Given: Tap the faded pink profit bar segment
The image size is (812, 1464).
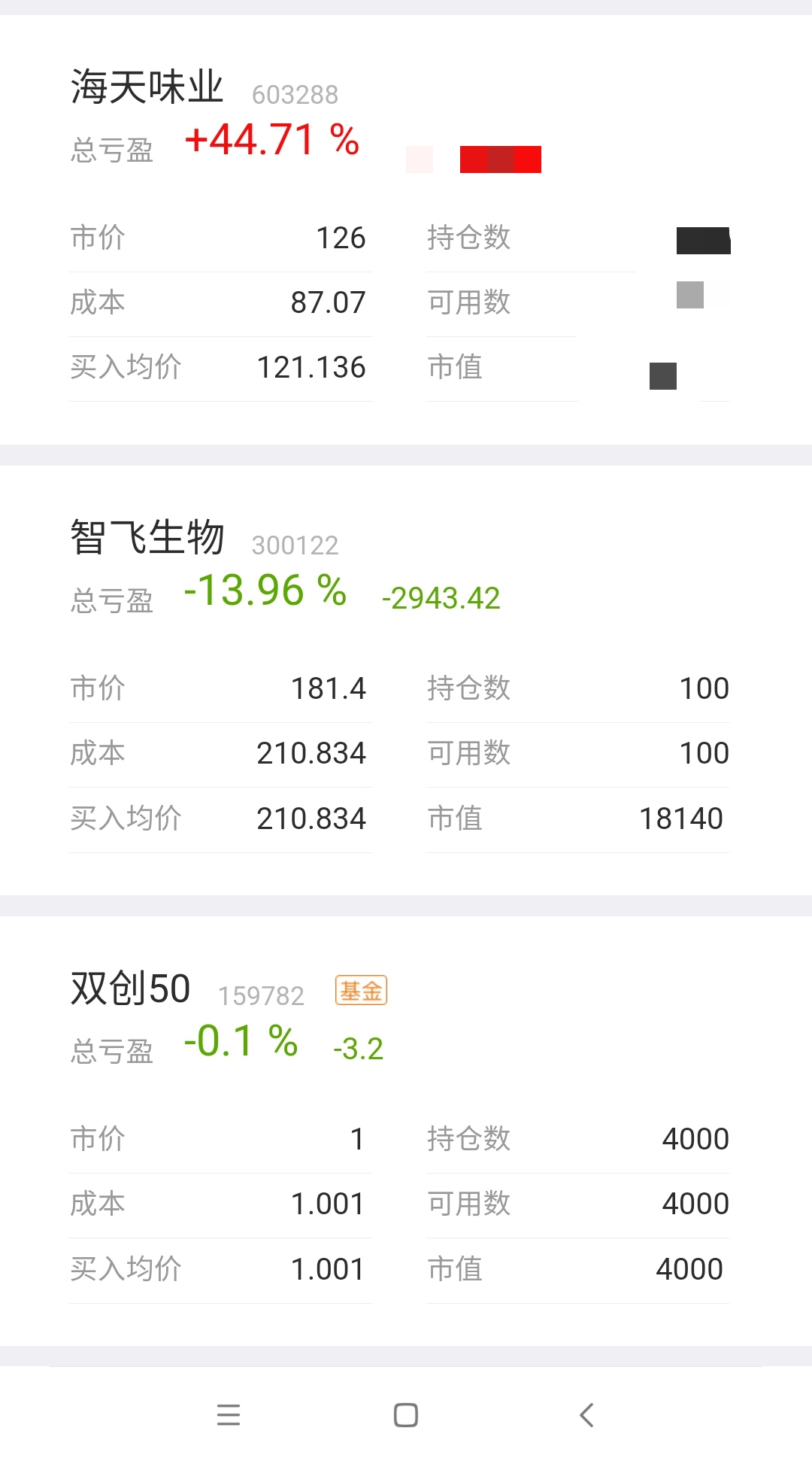Looking at the screenshot, I should point(420,159).
